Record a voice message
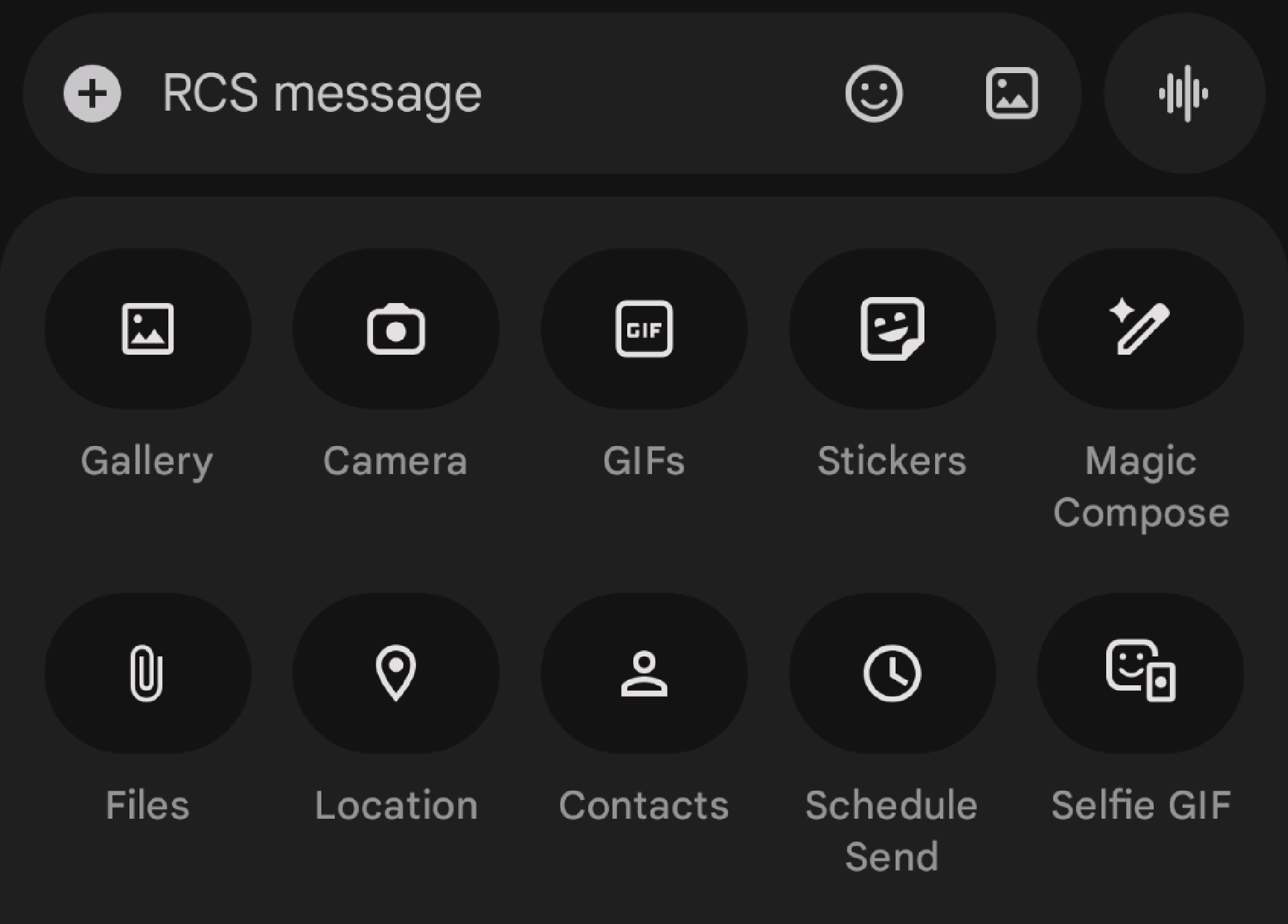The height and width of the screenshot is (924, 1288). click(1184, 94)
